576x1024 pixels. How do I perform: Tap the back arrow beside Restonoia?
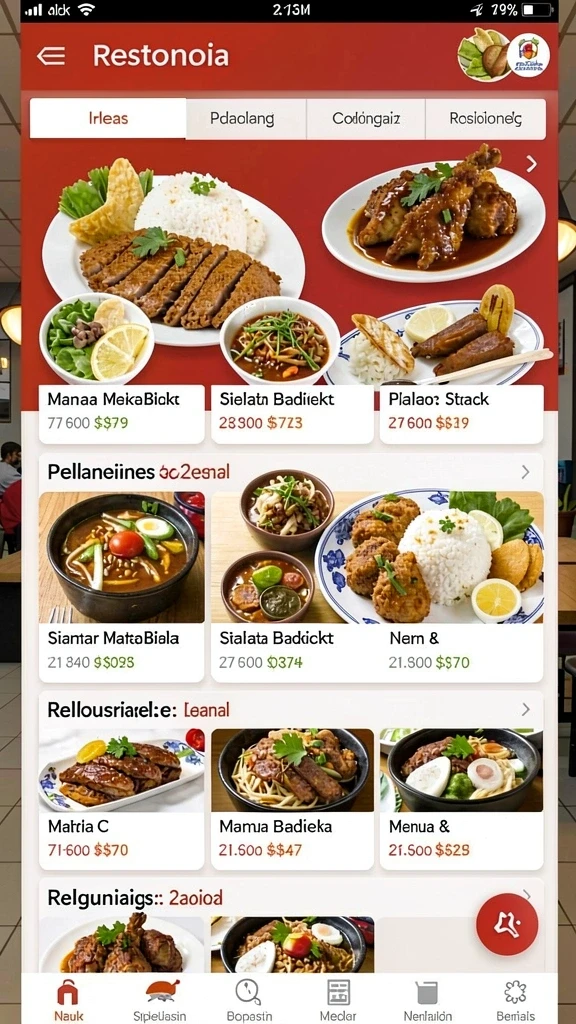[51, 56]
